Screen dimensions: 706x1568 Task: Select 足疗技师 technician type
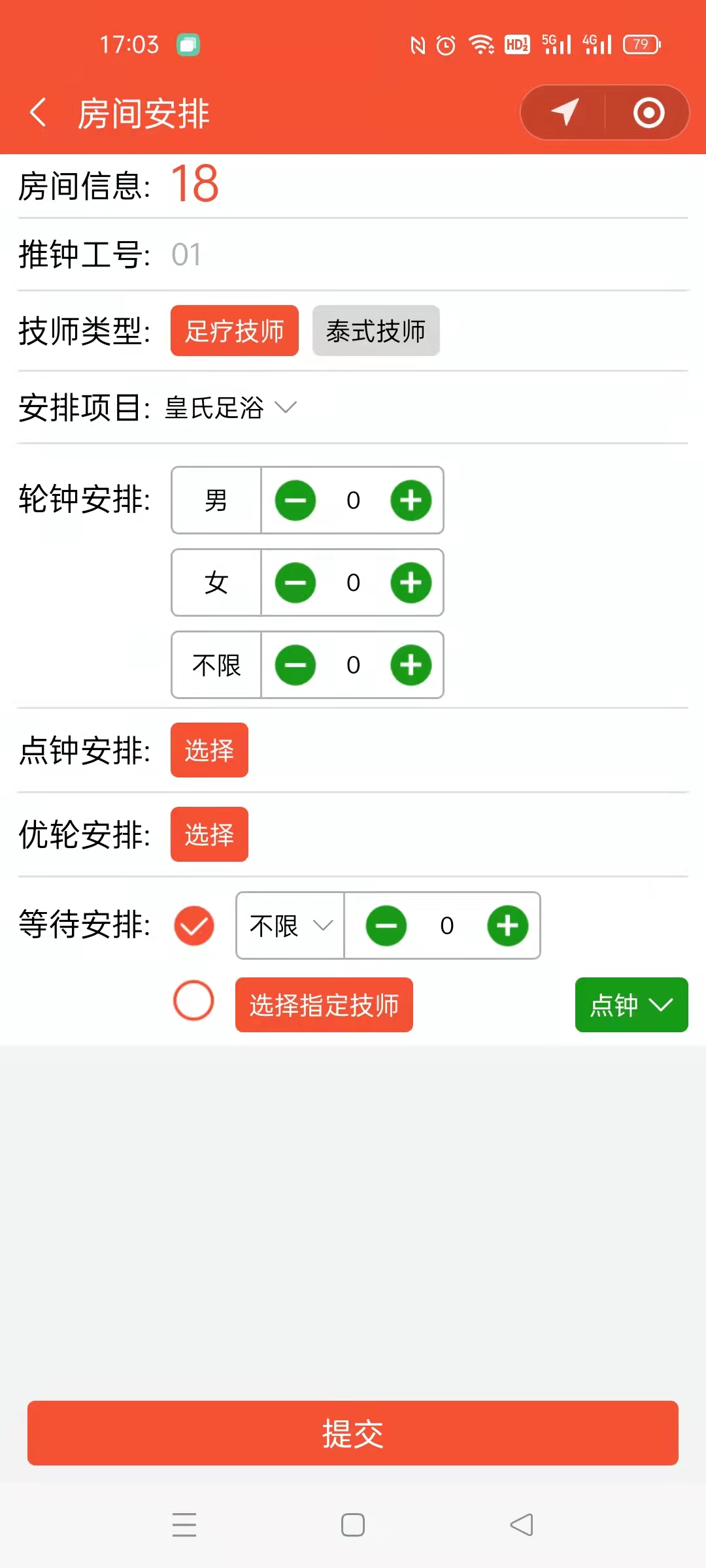coord(234,331)
